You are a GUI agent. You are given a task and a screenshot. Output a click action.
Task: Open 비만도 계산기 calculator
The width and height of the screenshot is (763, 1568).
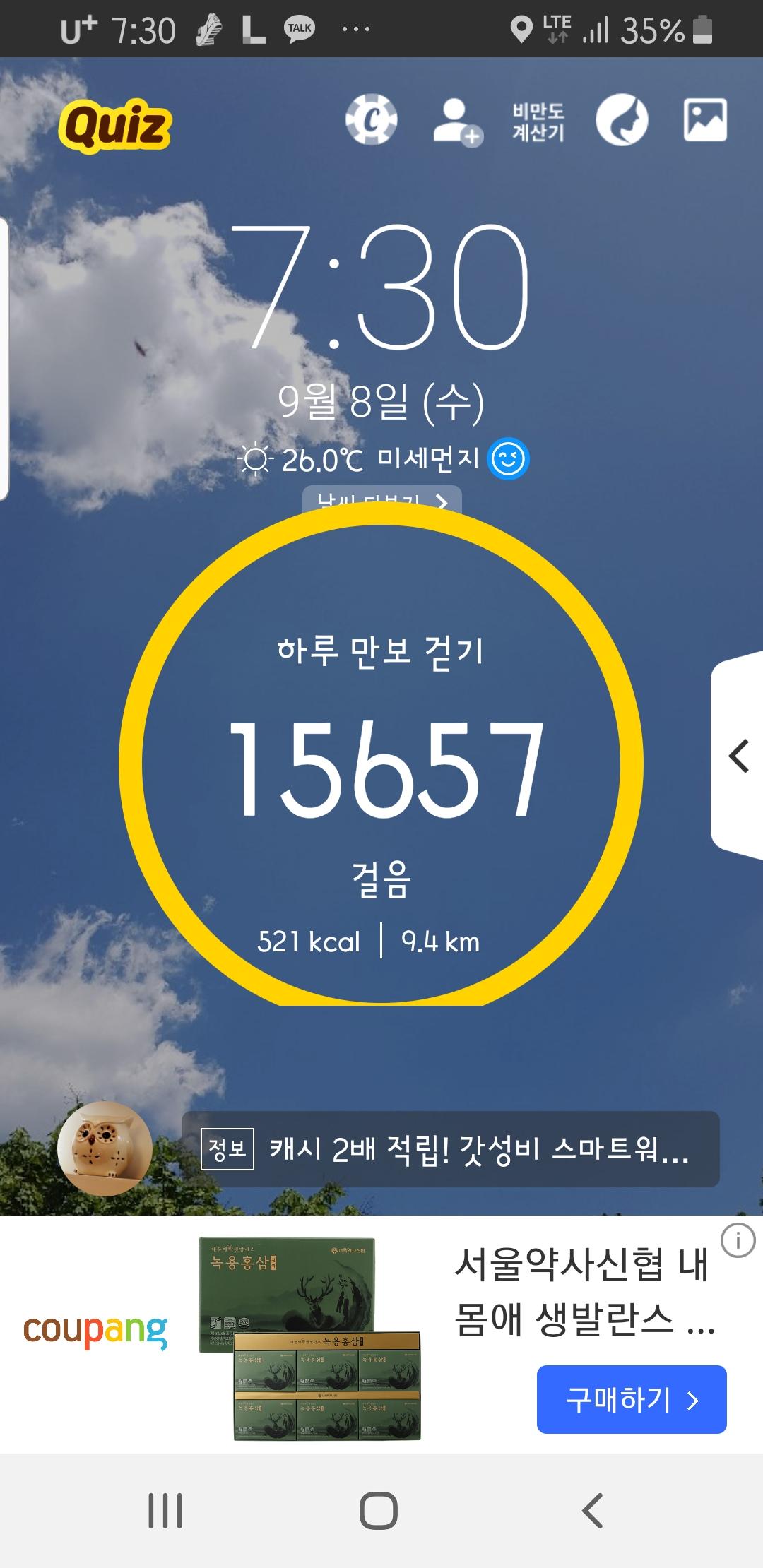tap(538, 121)
